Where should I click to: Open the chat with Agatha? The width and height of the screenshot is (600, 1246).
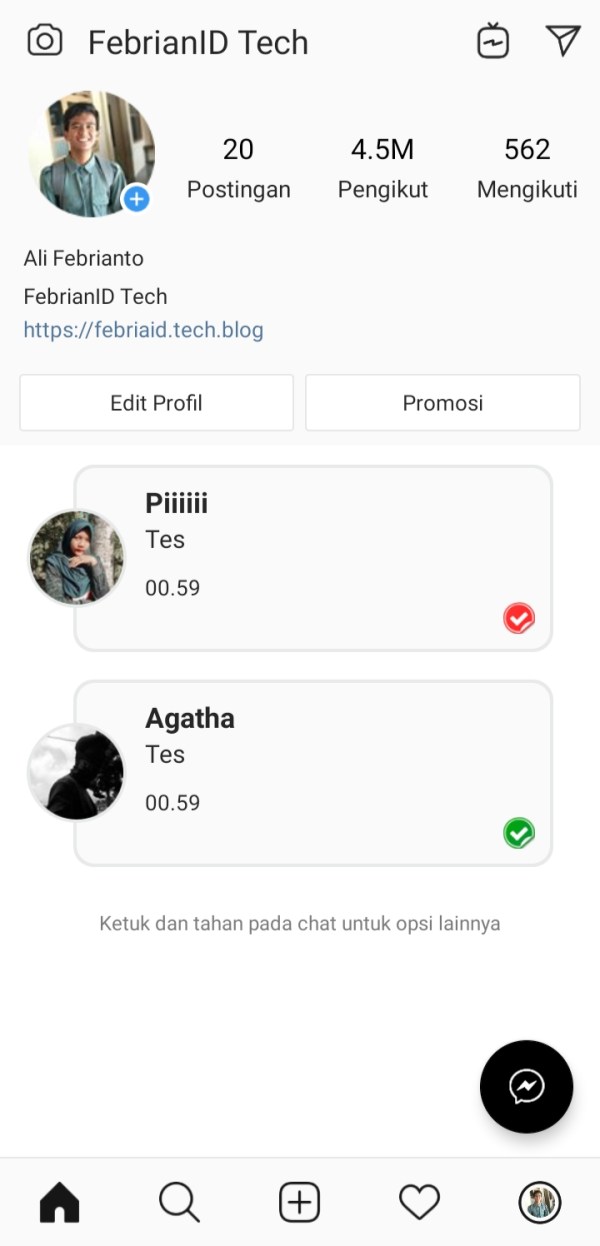(312, 773)
